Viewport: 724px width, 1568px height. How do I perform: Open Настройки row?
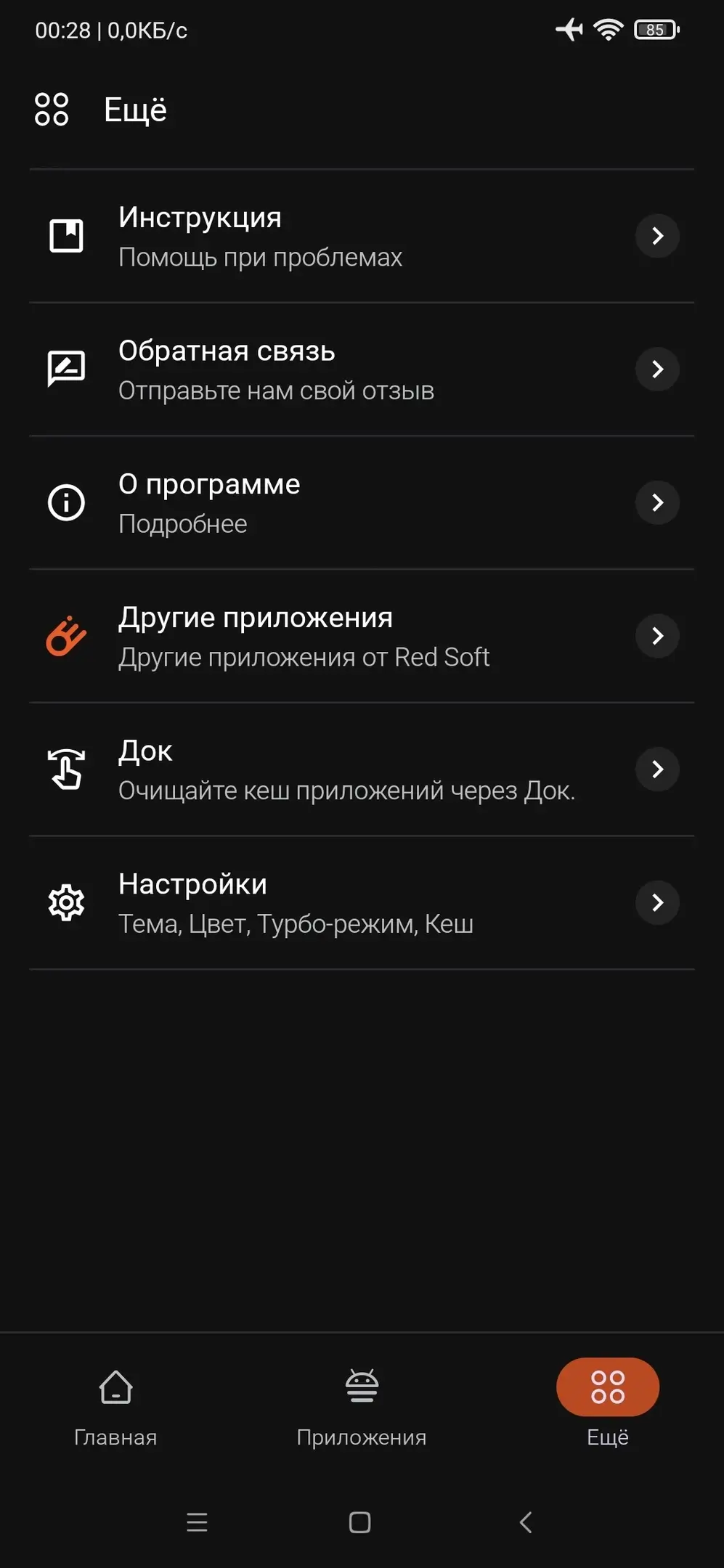pyautogui.click(x=362, y=902)
